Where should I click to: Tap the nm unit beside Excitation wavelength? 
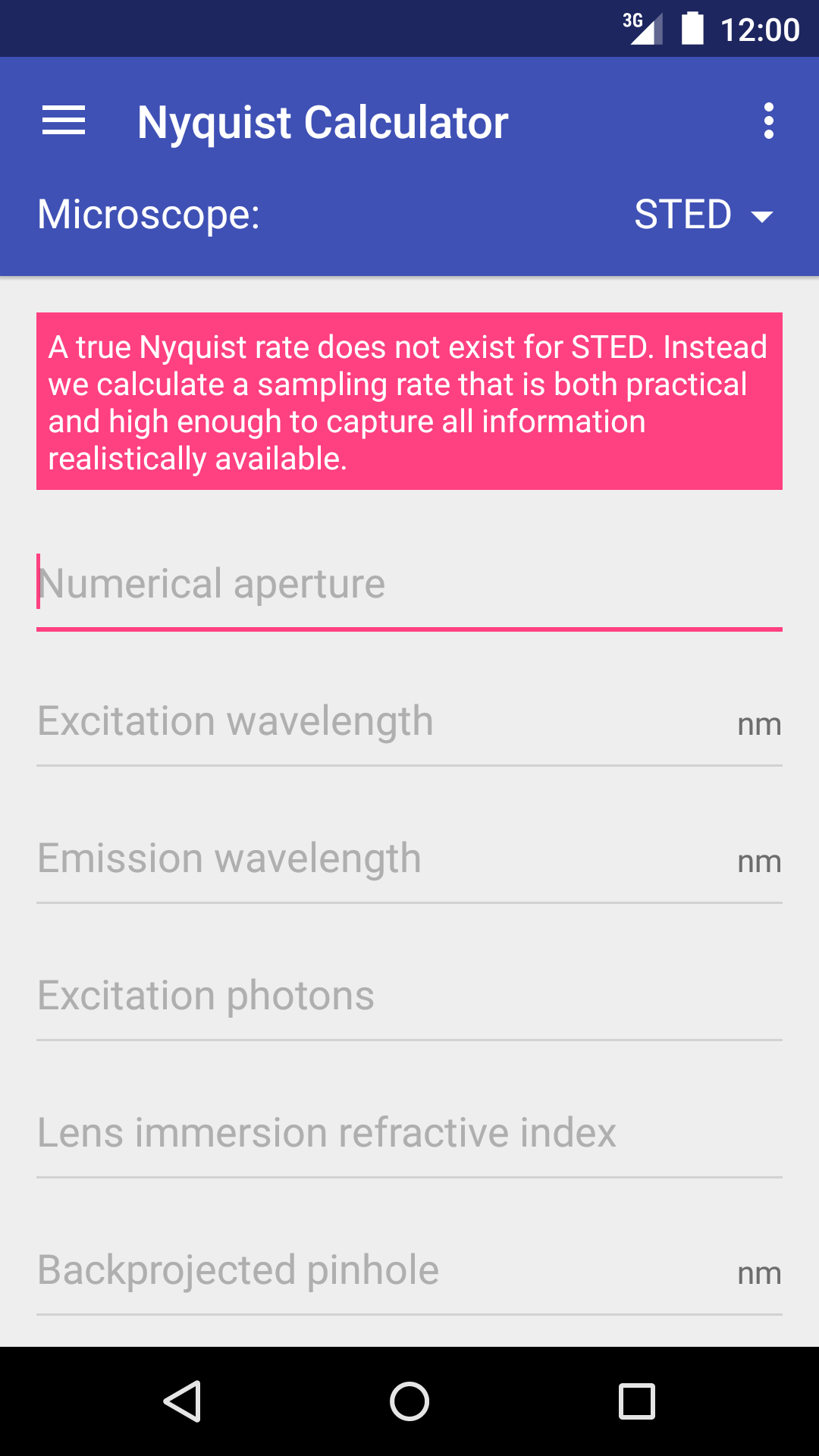(x=759, y=723)
